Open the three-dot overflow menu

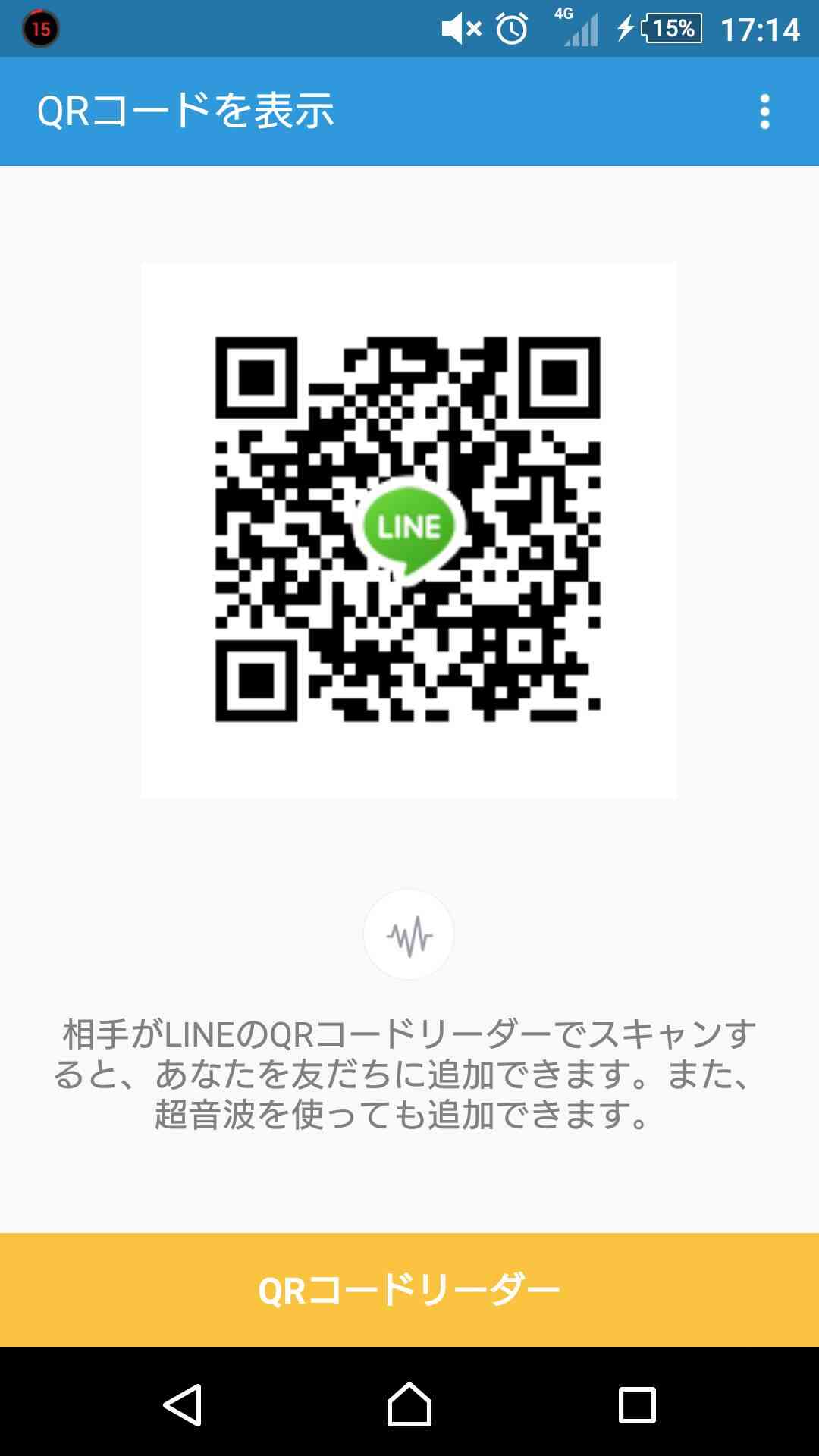point(764,111)
